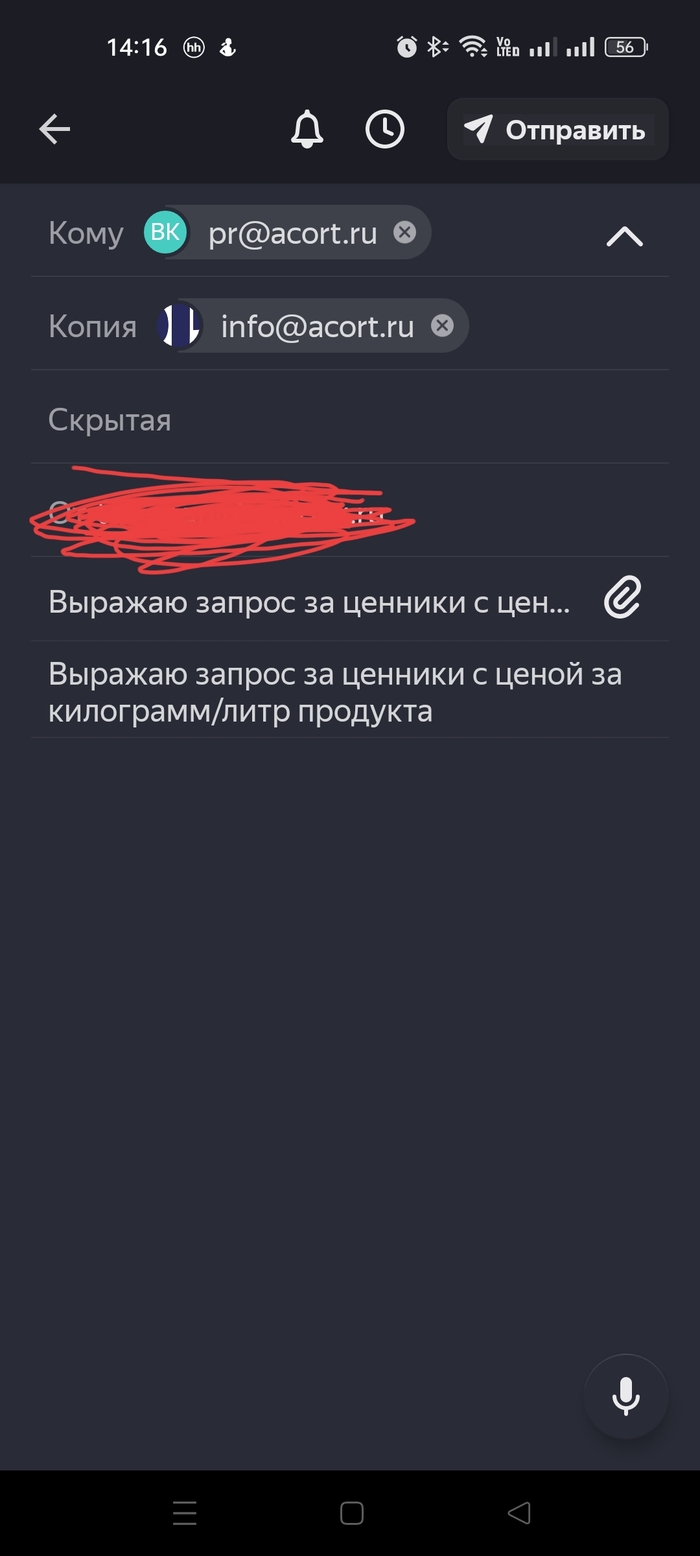Tap the Скрытая copy field
This screenshot has width=700, height=1556.
click(x=350, y=420)
